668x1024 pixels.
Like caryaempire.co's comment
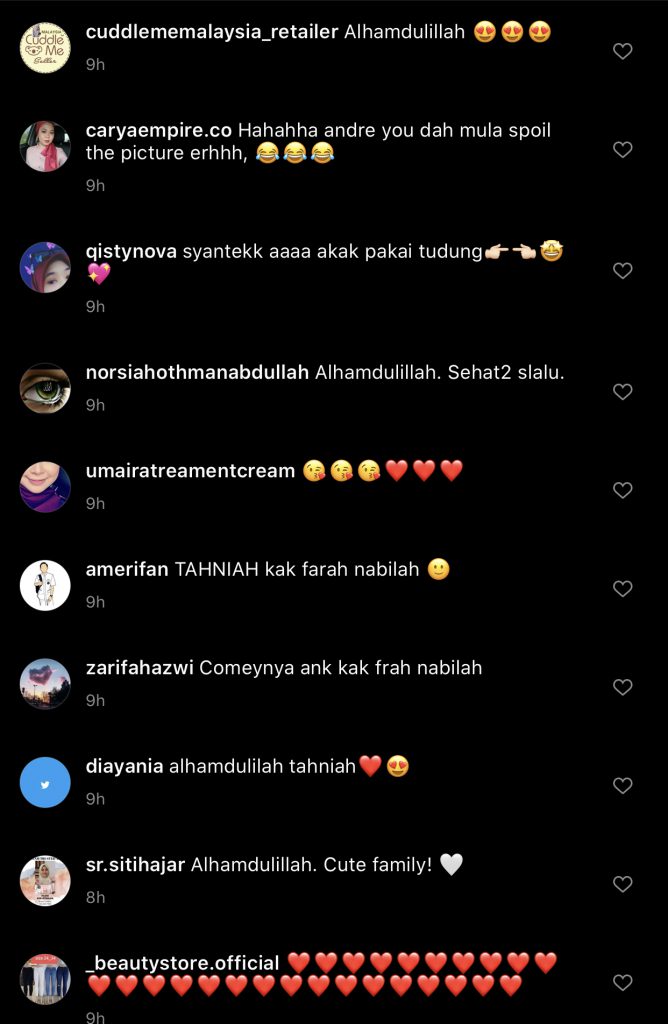[x=623, y=150]
